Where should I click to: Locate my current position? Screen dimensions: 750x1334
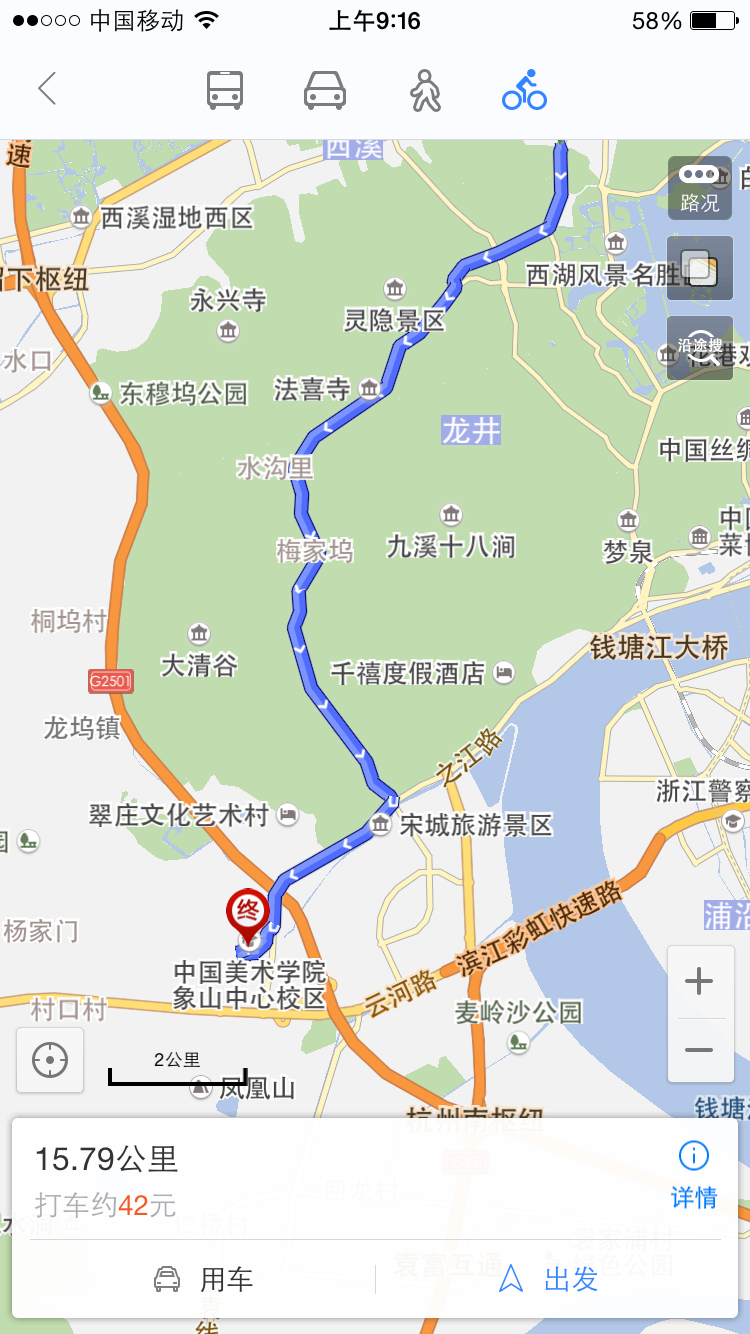[x=50, y=1060]
